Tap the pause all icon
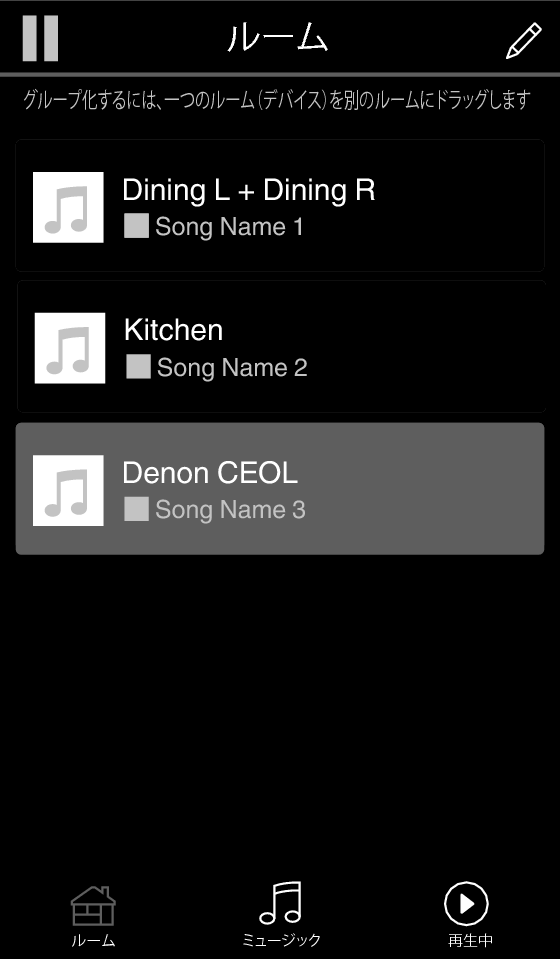The height and width of the screenshot is (959, 560). 40,38
